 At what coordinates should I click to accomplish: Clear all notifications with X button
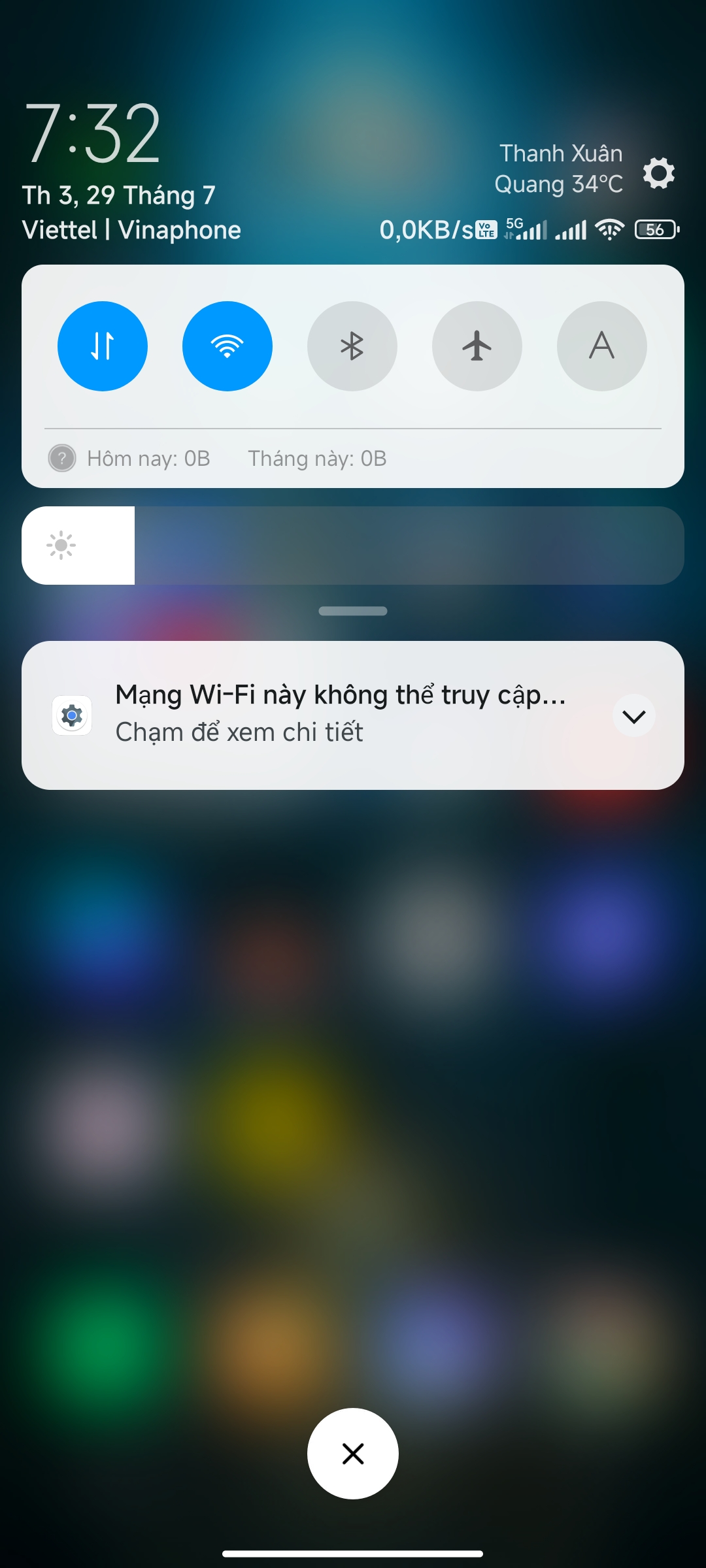coord(353,1454)
